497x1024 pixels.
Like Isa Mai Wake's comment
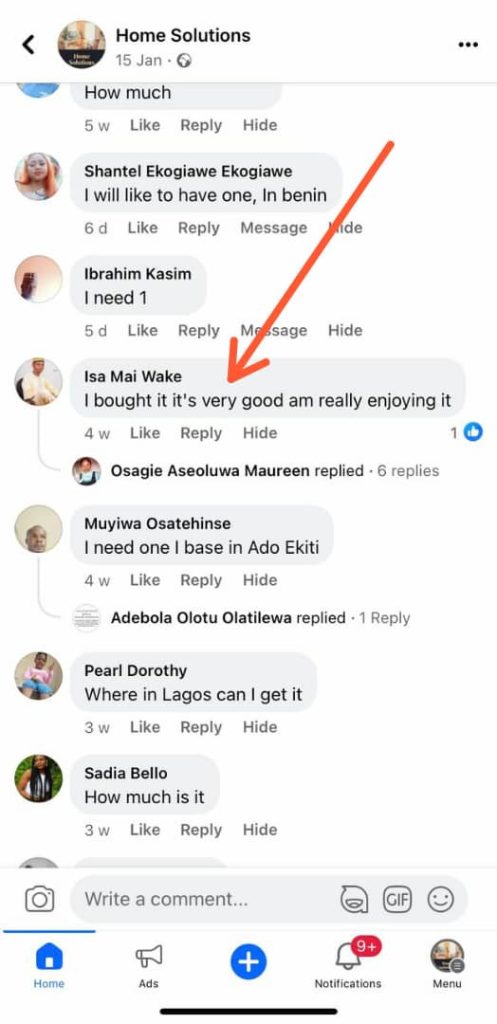coord(144,433)
